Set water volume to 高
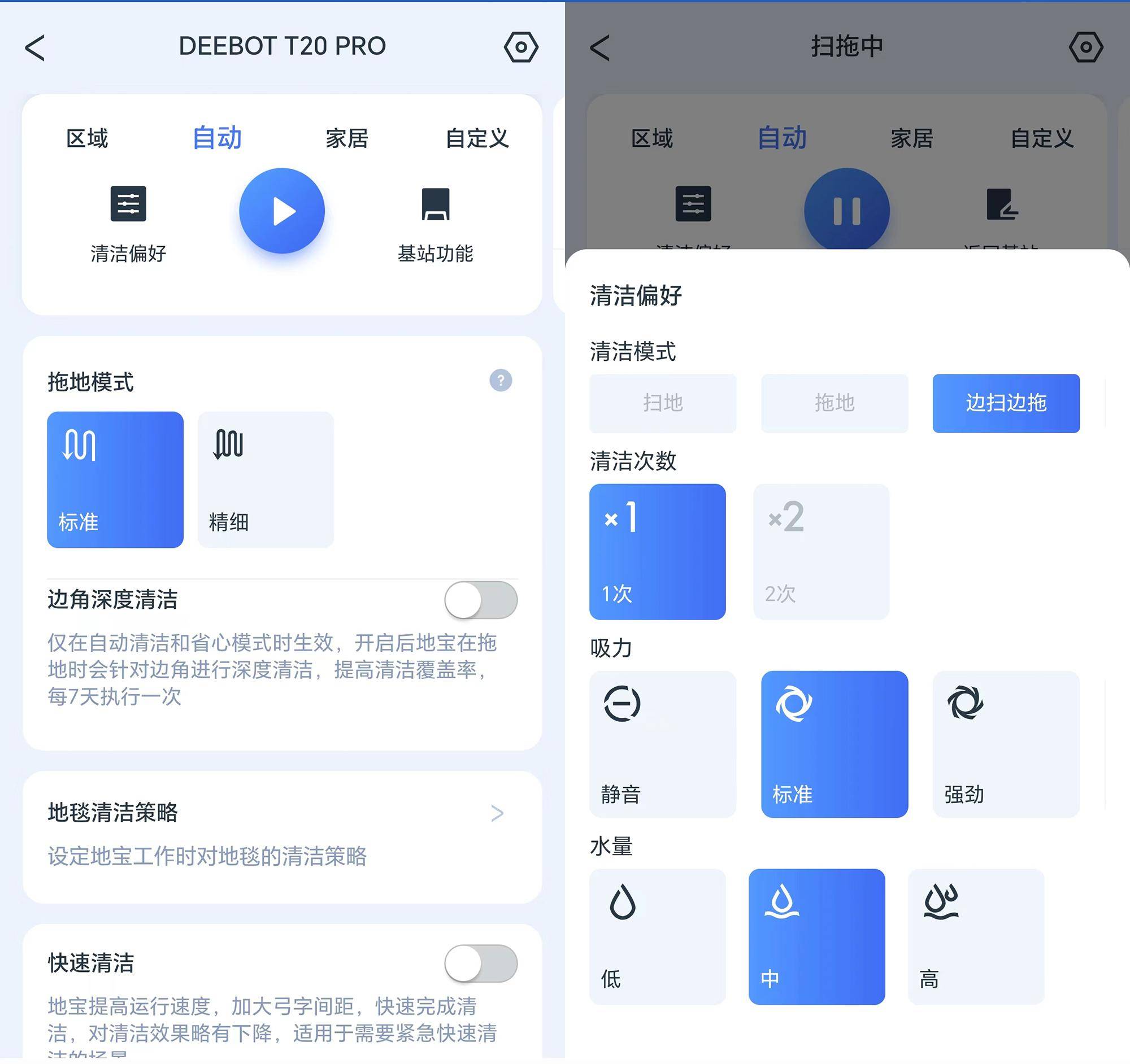Screen dimensions: 1130x1064 (x=976, y=937)
